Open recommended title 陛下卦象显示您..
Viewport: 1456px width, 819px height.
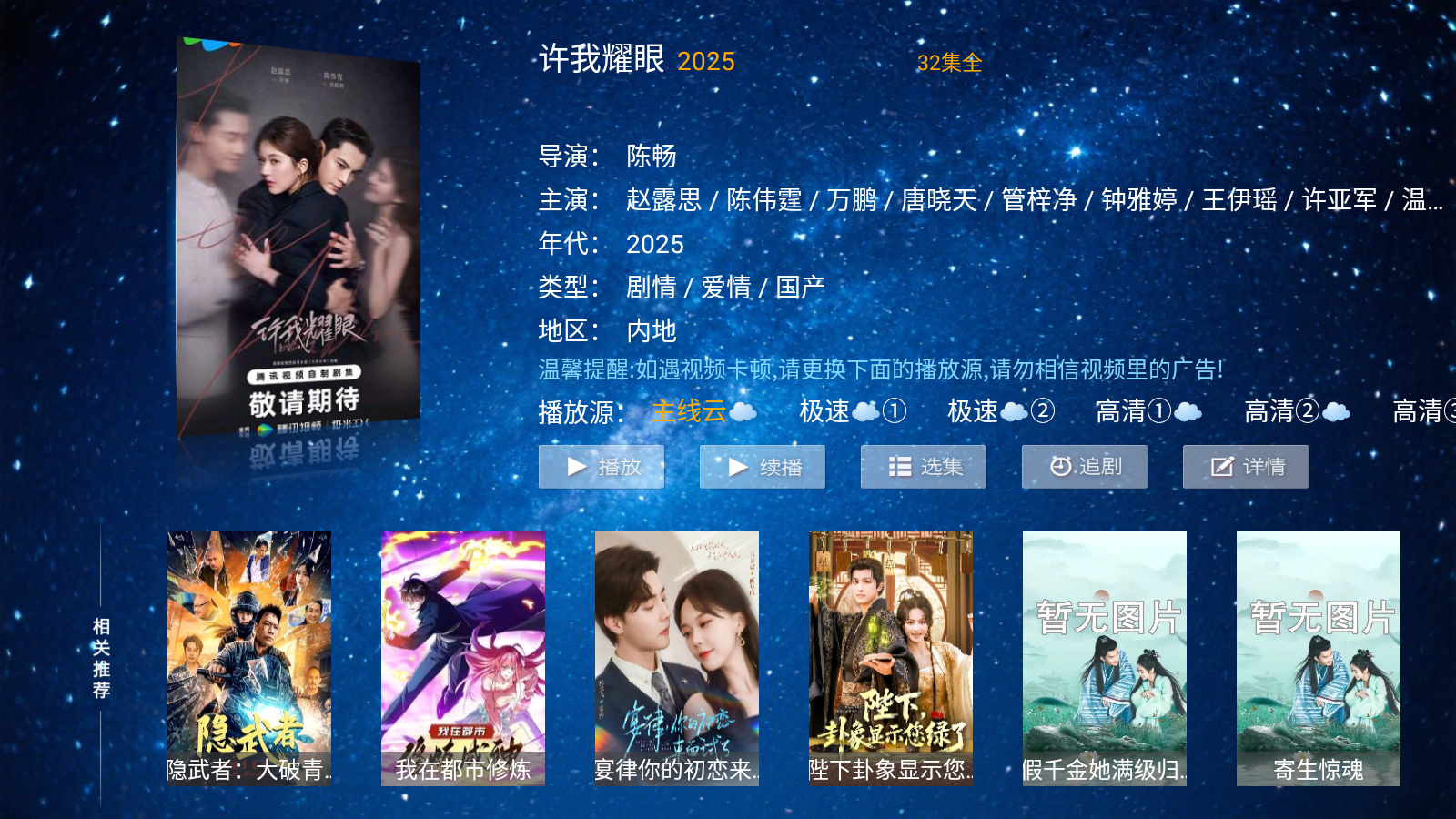tap(891, 658)
